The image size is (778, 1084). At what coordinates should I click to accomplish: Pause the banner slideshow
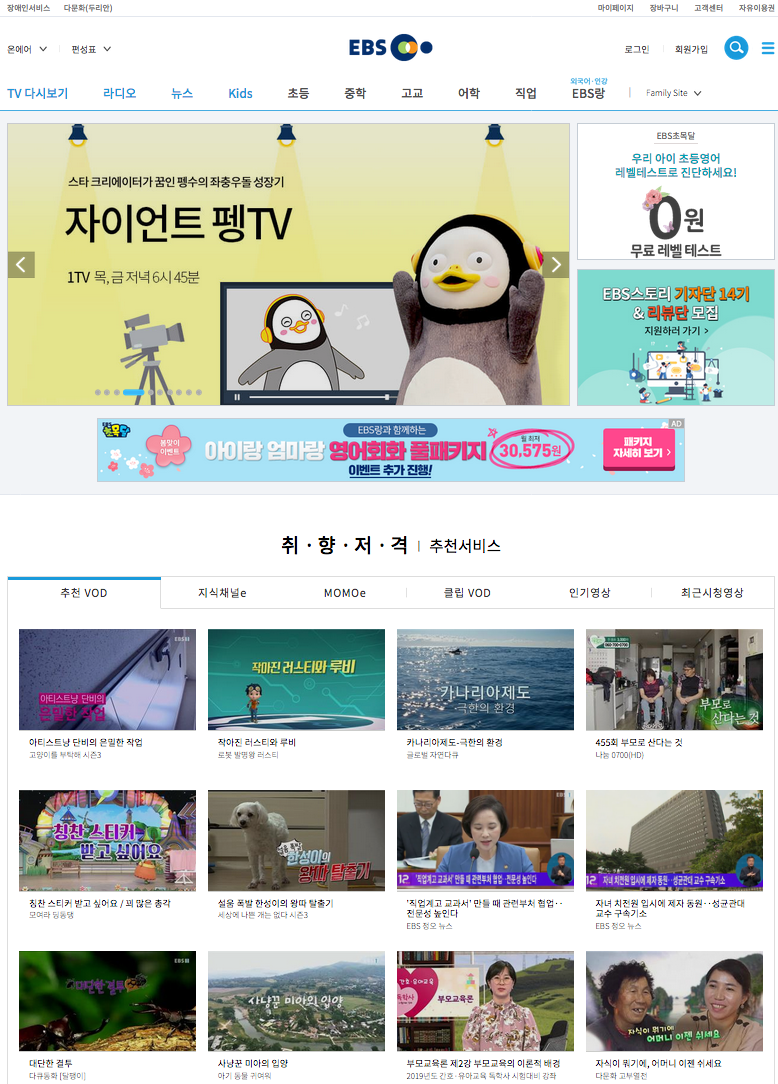click(x=237, y=397)
